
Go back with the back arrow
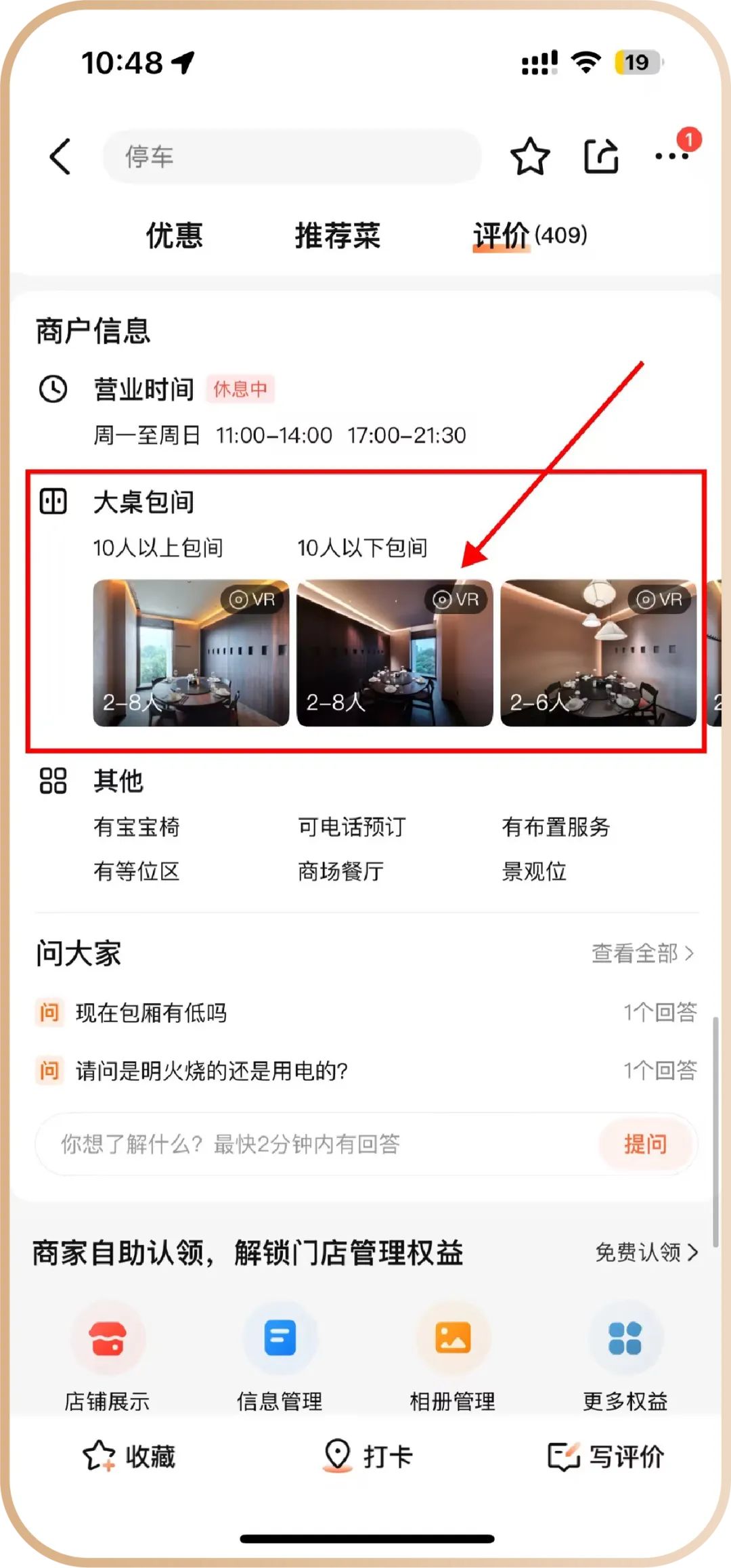point(60,156)
